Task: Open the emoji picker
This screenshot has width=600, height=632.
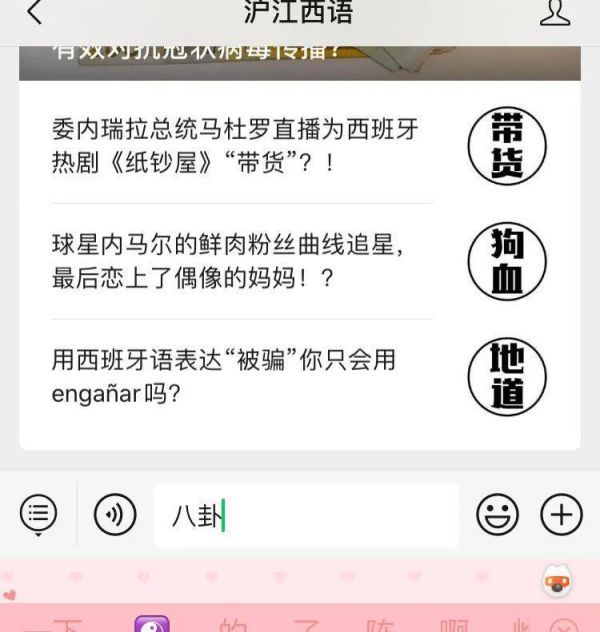Action: pyautogui.click(x=497, y=515)
